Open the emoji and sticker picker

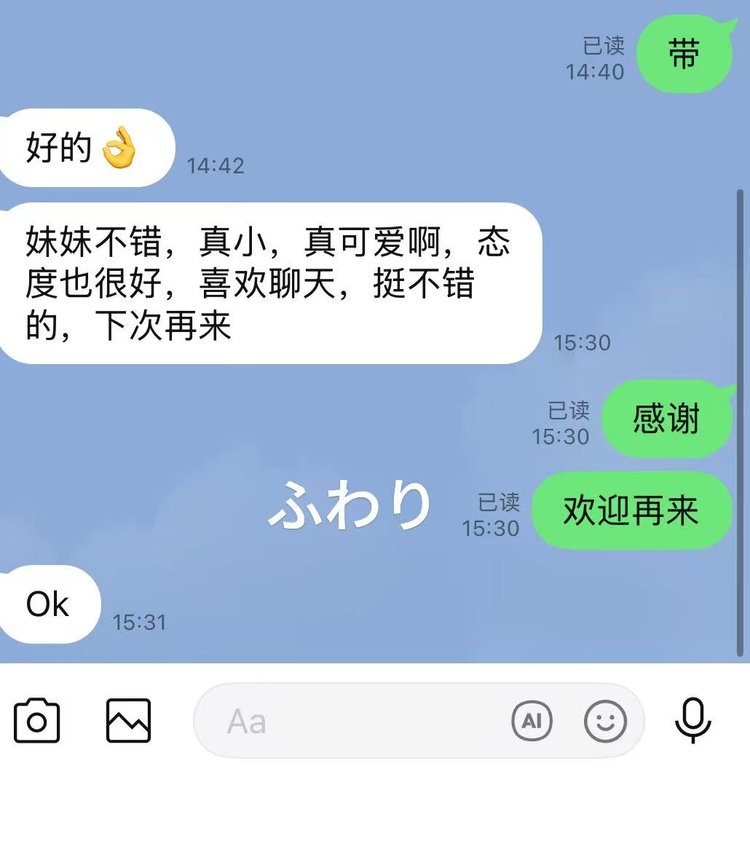coord(605,721)
